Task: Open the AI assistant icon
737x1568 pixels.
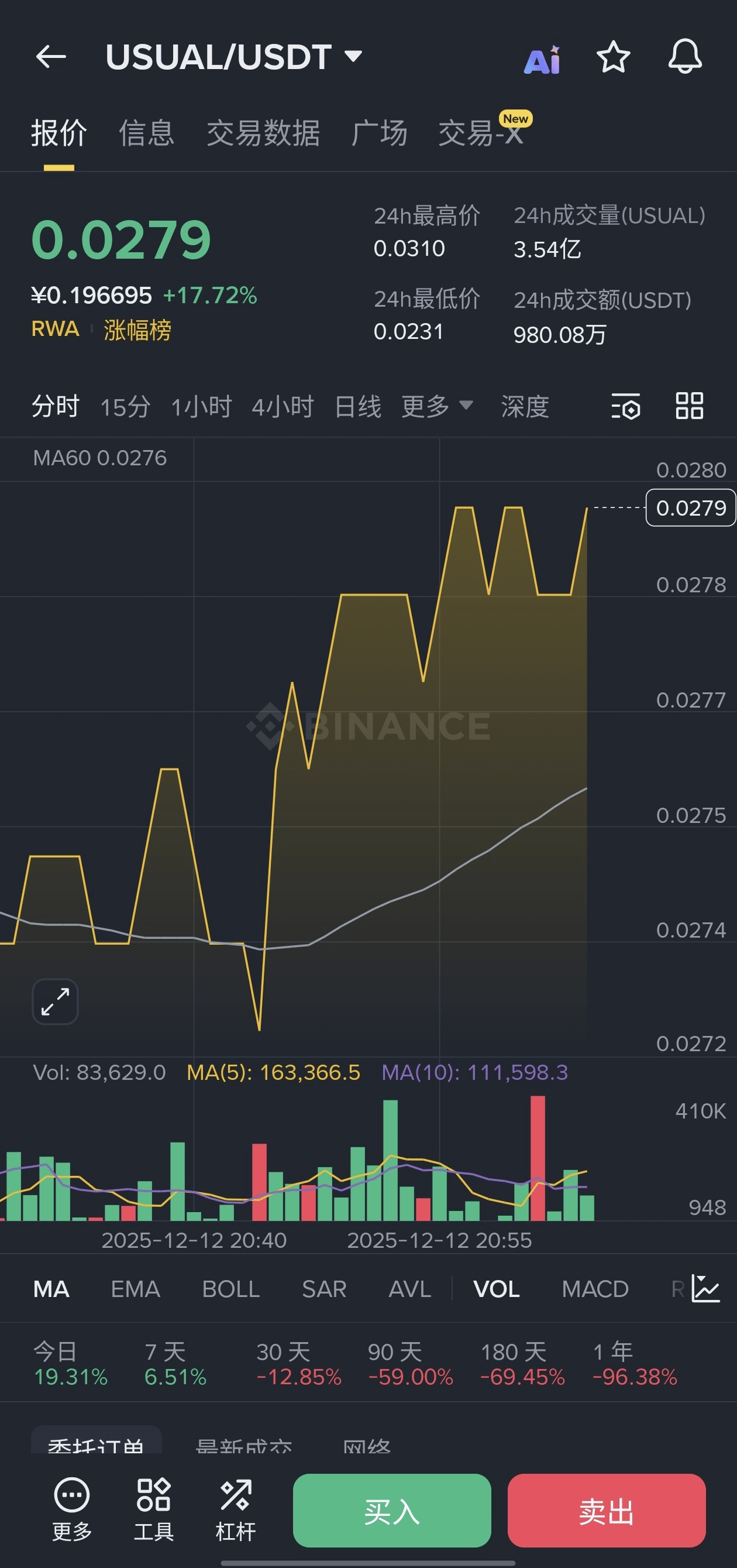Action: coord(542,60)
